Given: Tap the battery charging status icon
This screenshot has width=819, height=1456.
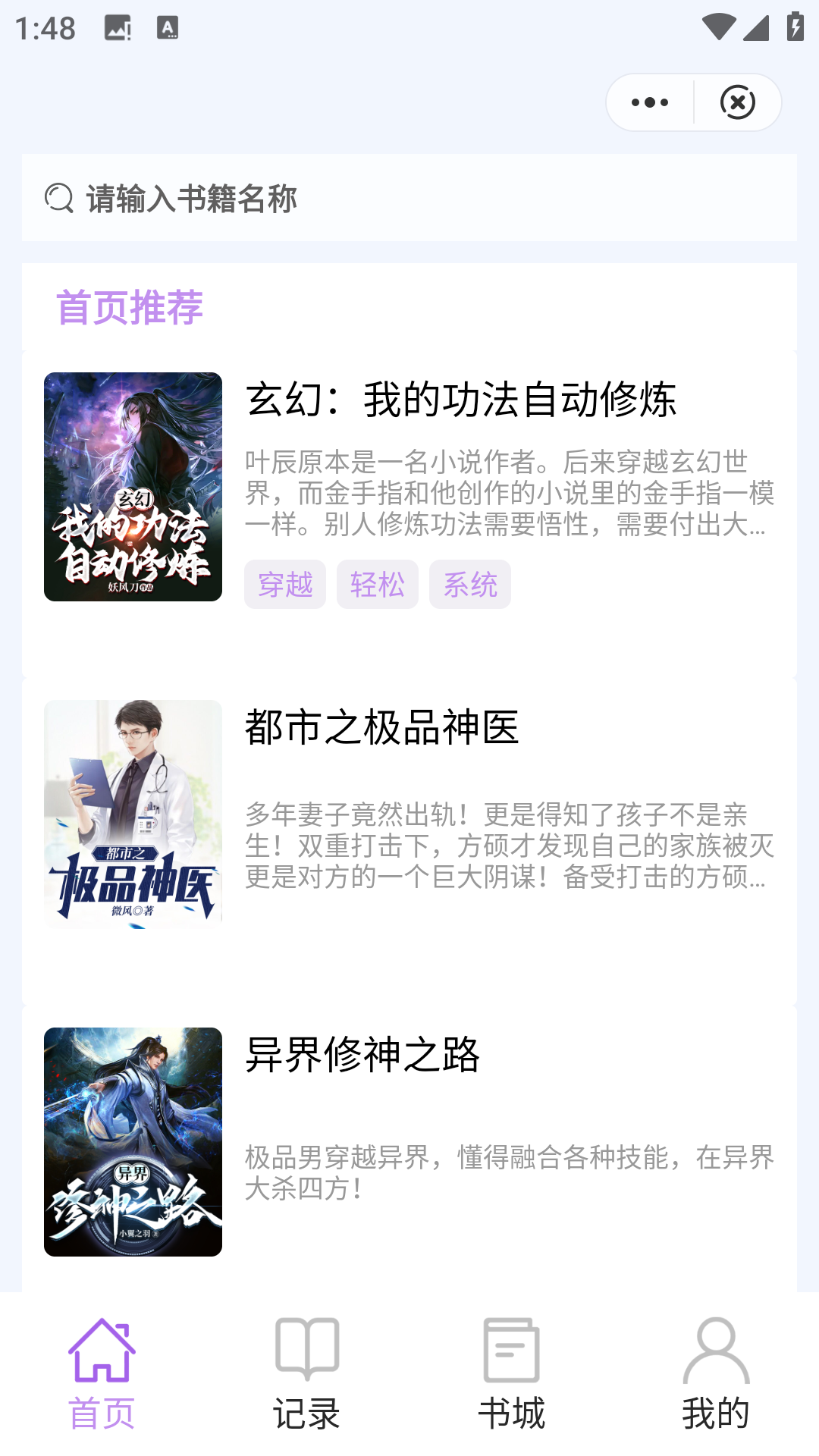Looking at the screenshot, I should [x=794, y=29].
